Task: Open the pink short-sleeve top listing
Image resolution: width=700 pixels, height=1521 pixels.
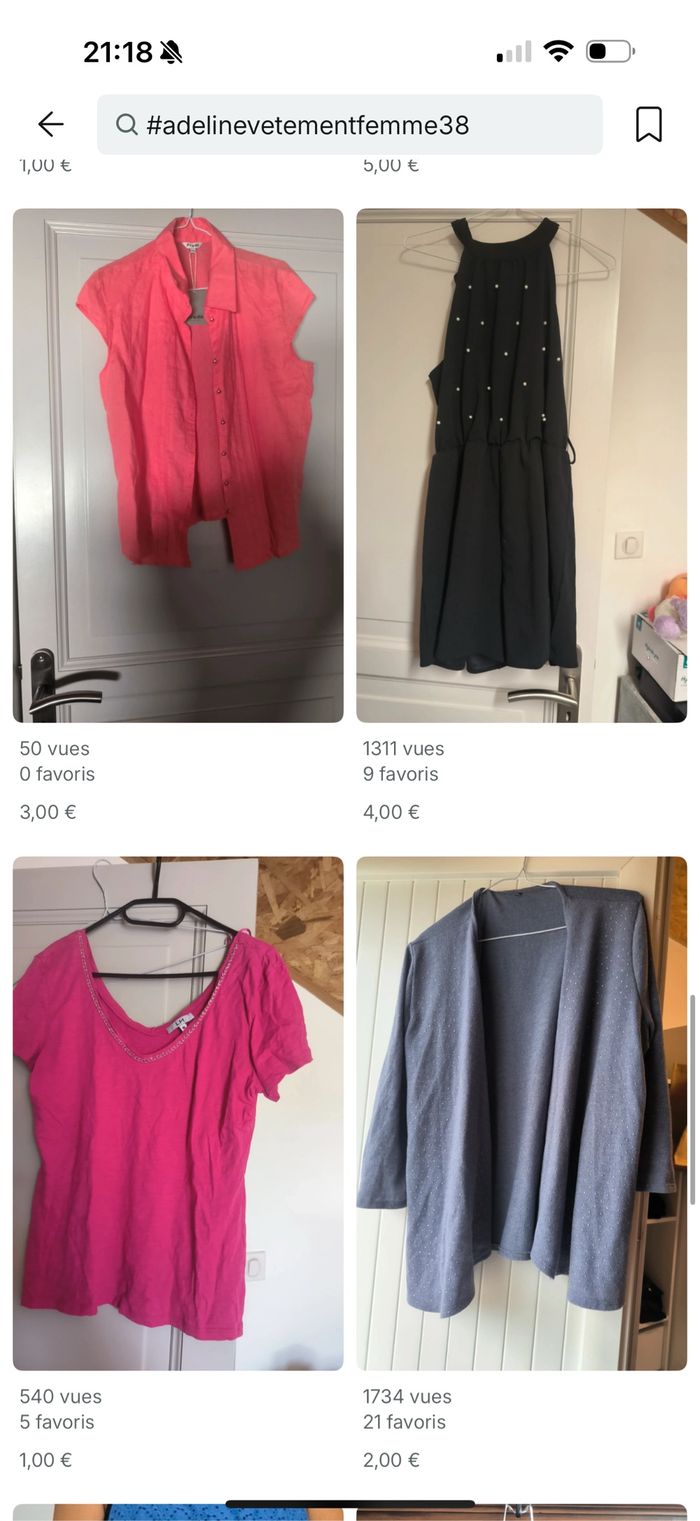Action: pos(178,1112)
